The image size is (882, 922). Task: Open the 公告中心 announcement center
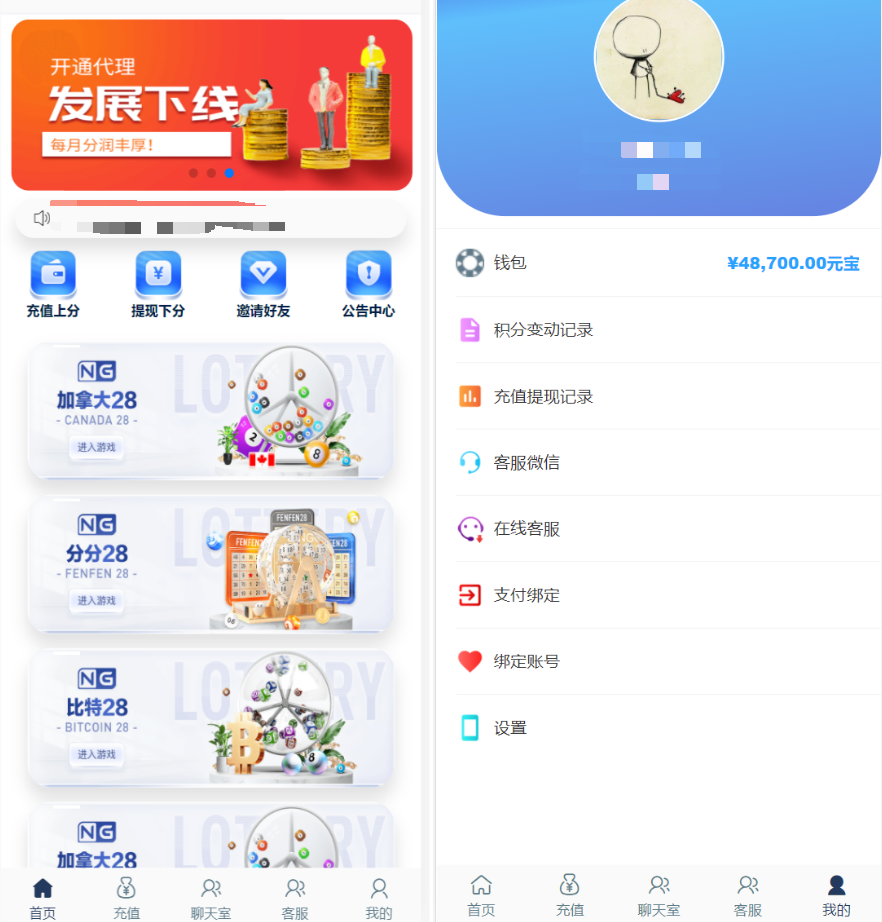point(368,283)
